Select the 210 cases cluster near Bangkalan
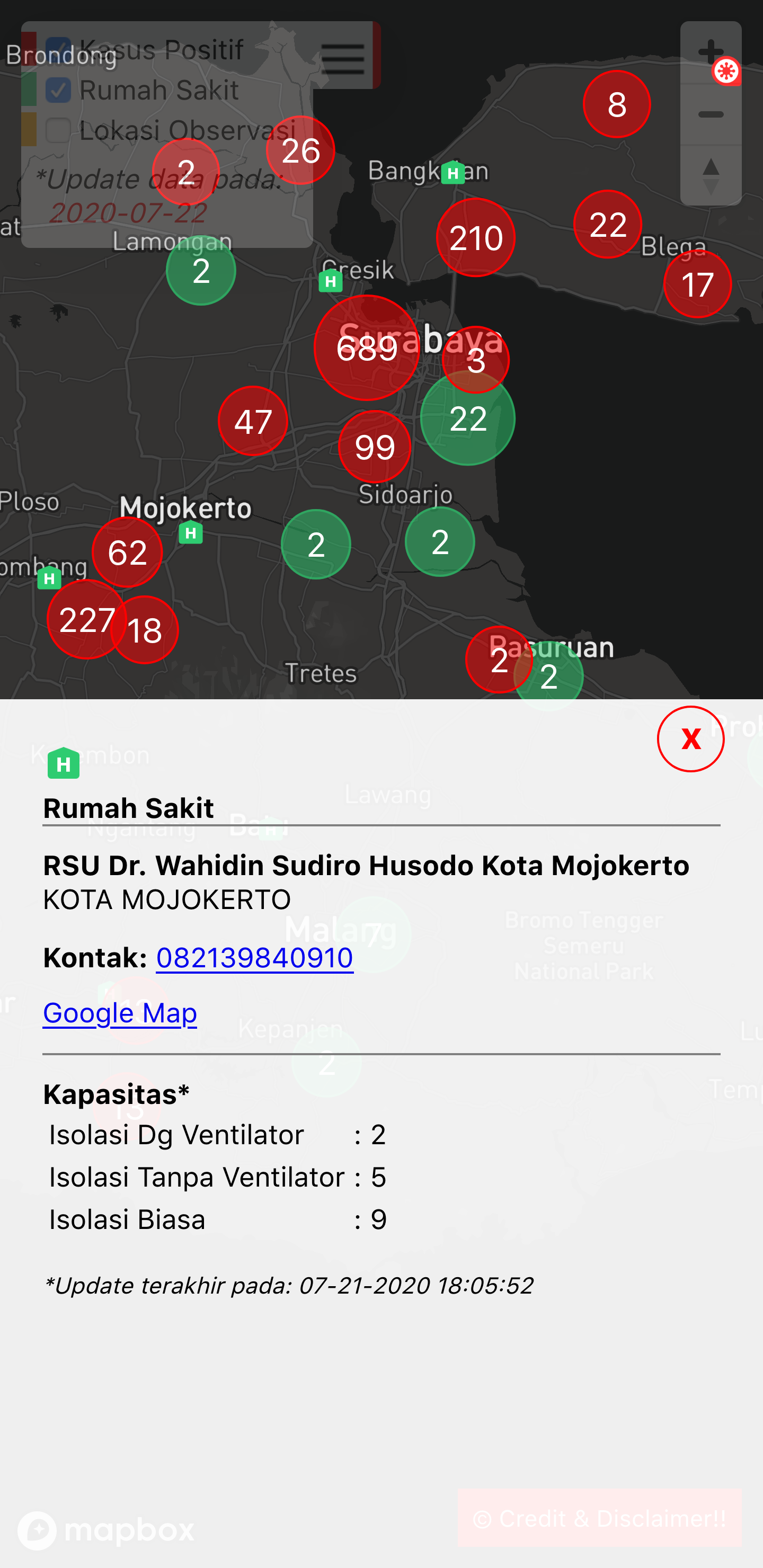 (x=476, y=237)
